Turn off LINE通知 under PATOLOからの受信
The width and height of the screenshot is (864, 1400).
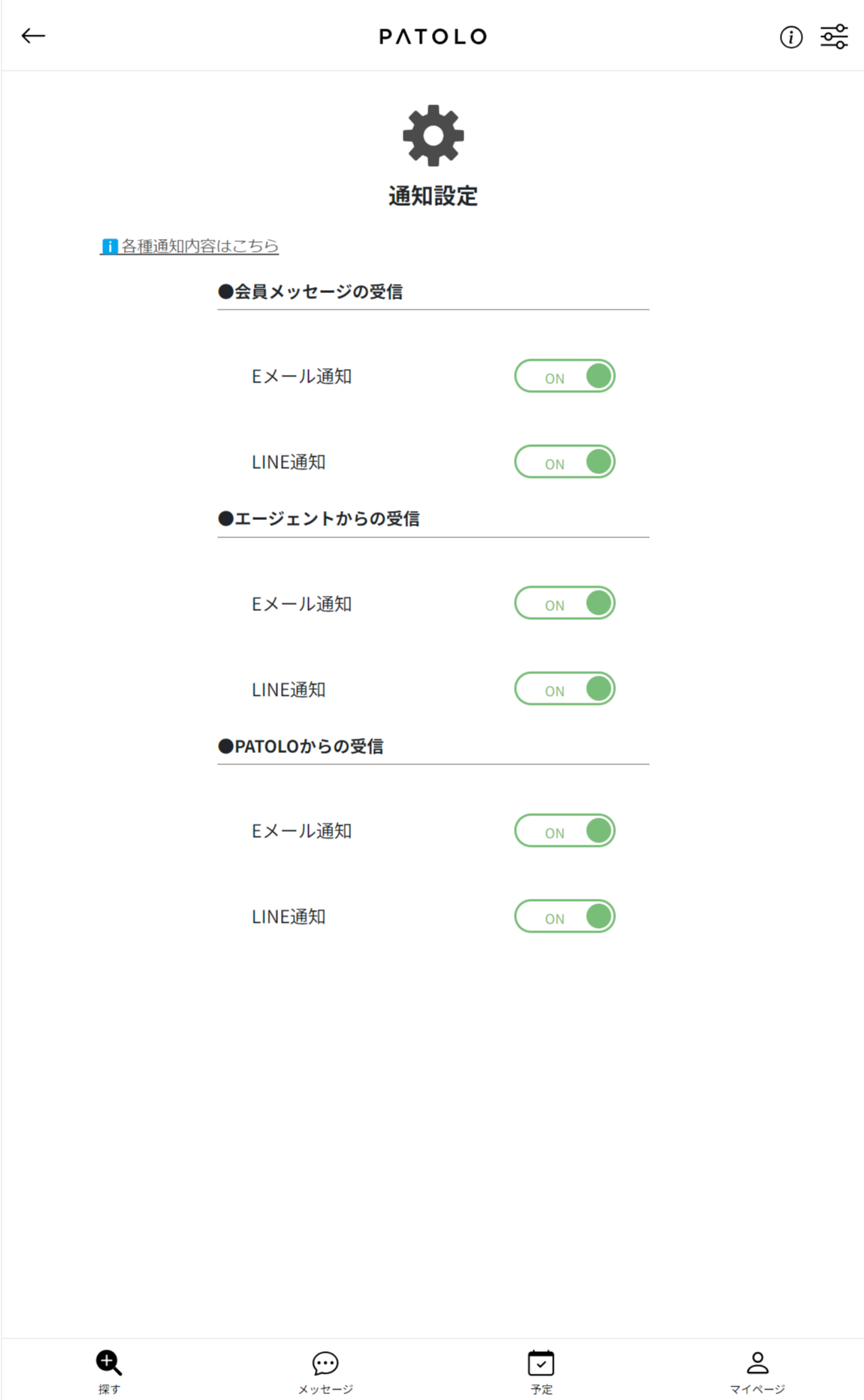coord(564,916)
